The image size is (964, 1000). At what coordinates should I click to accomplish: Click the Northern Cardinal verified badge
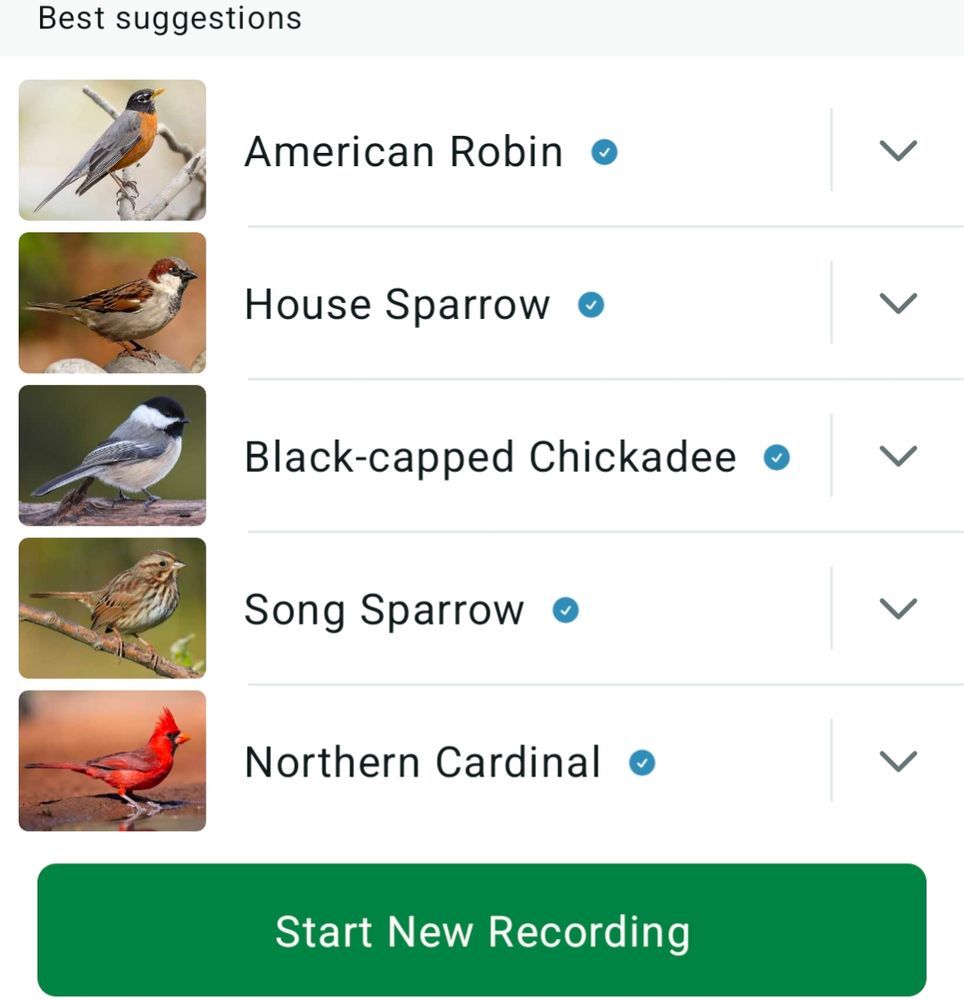click(x=641, y=762)
